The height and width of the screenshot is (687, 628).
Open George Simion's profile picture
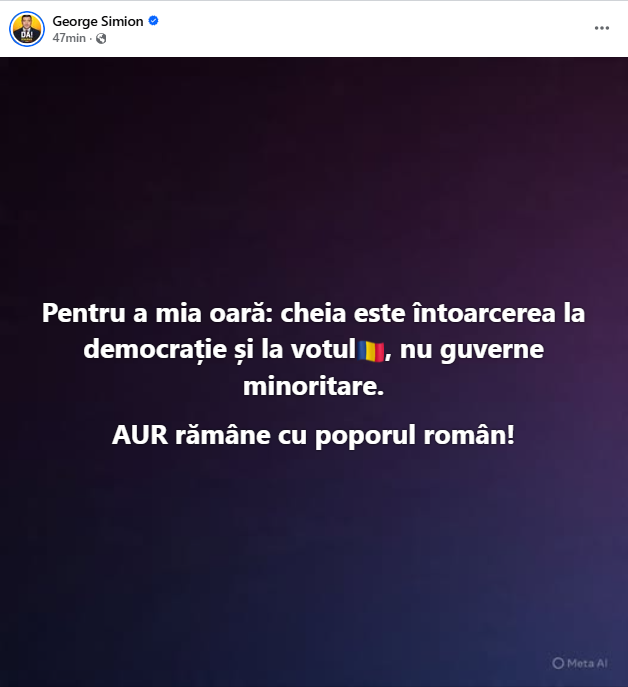click(x=27, y=29)
